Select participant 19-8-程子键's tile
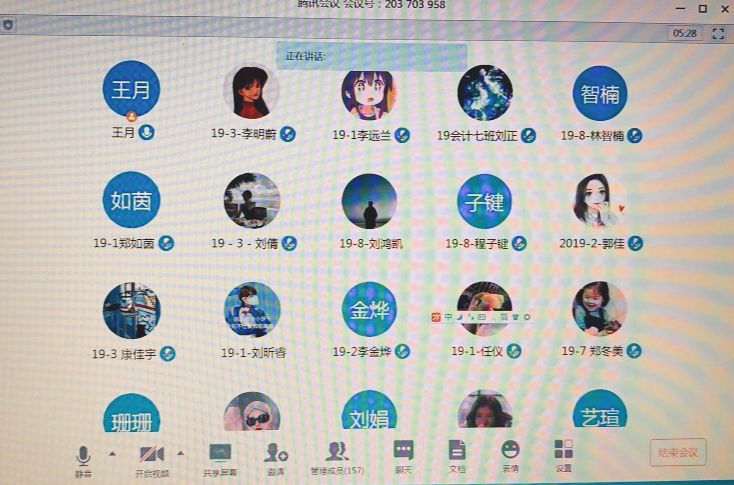 click(x=484, y=203)
